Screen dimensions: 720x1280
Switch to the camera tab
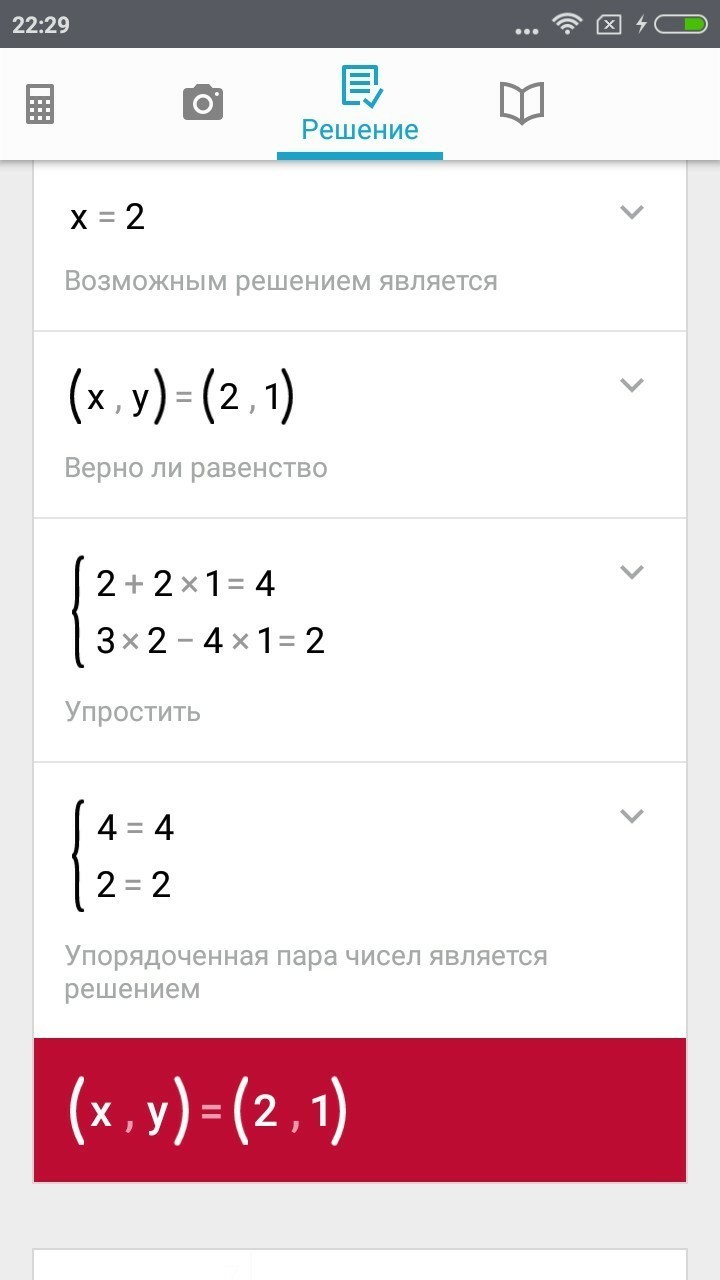click(202, 103)
